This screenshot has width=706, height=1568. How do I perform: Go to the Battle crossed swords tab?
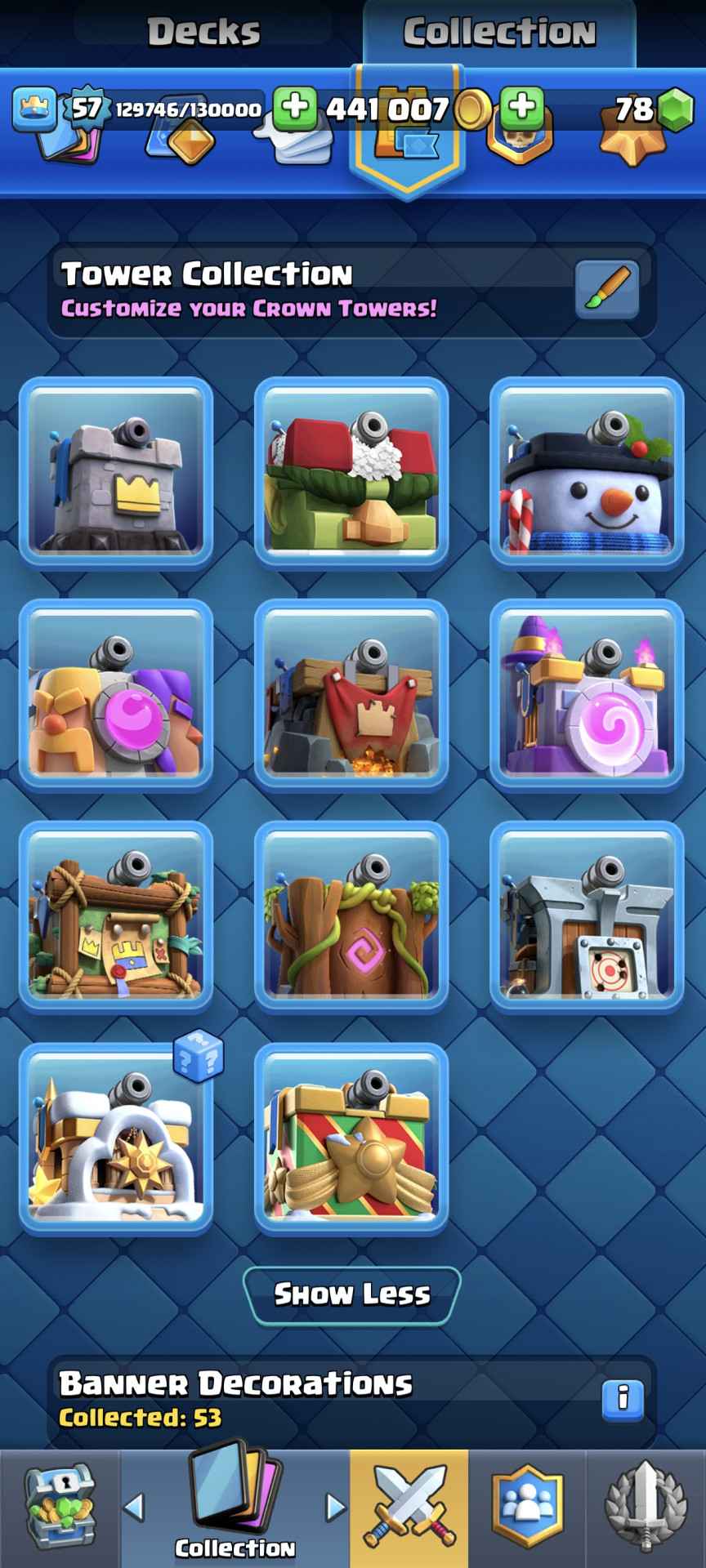coord(409,1508)
